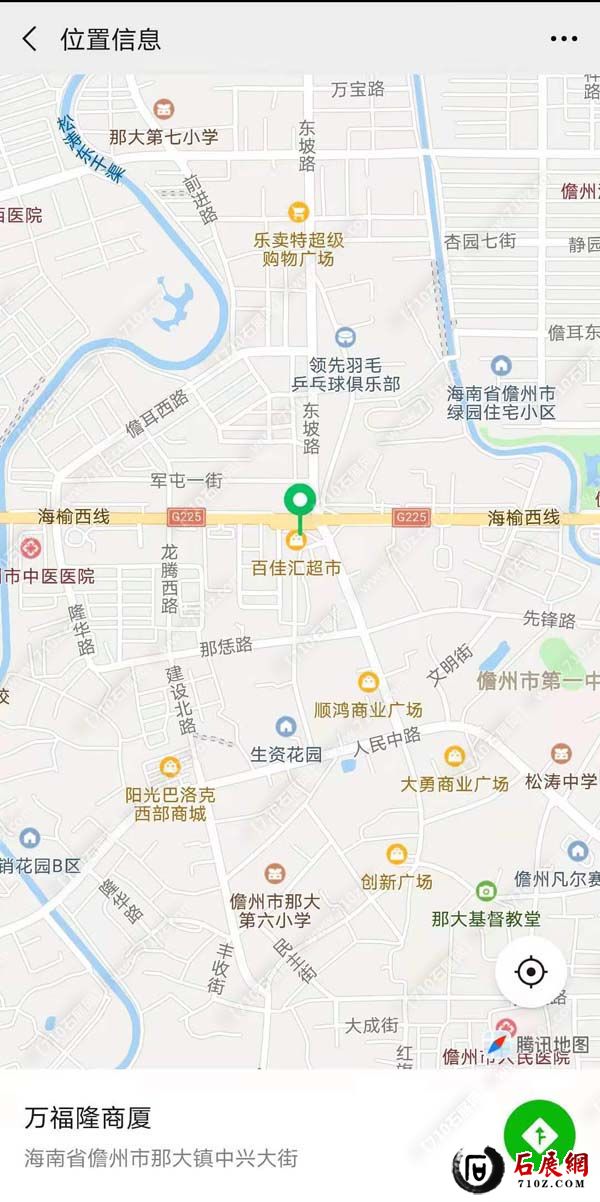Screen dimensions: 600x1202
Task: Select 那大第七小学 marker
Action: (164, 109)
